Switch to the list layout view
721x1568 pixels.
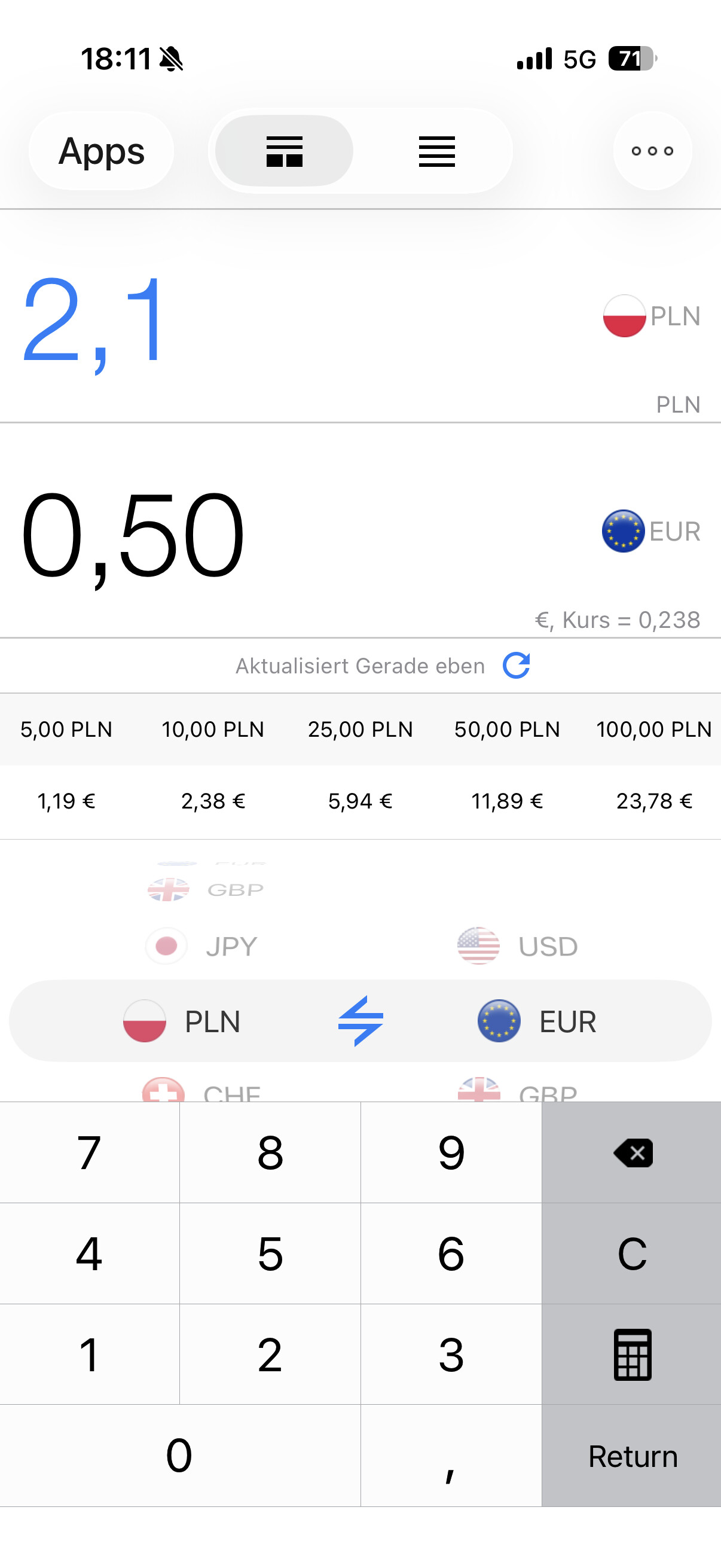(x=437, y=151)
